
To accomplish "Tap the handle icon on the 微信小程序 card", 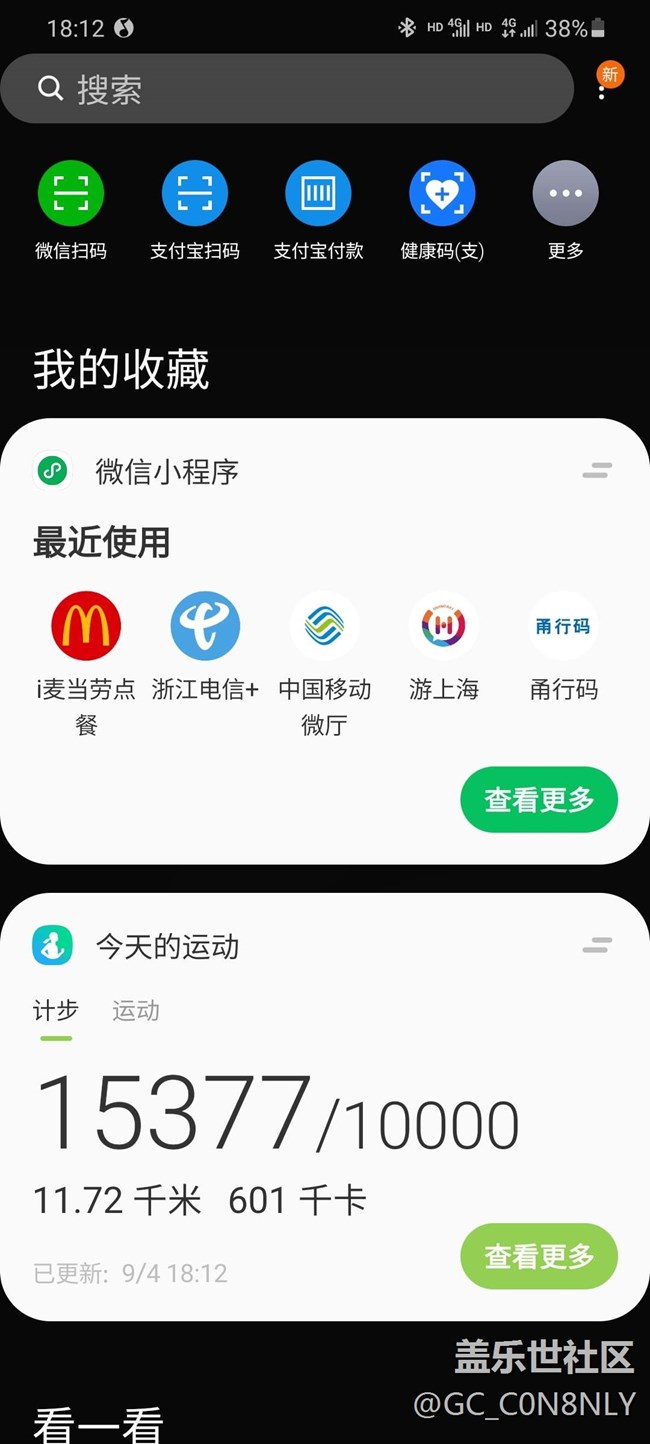I will (x=597, y=470).
